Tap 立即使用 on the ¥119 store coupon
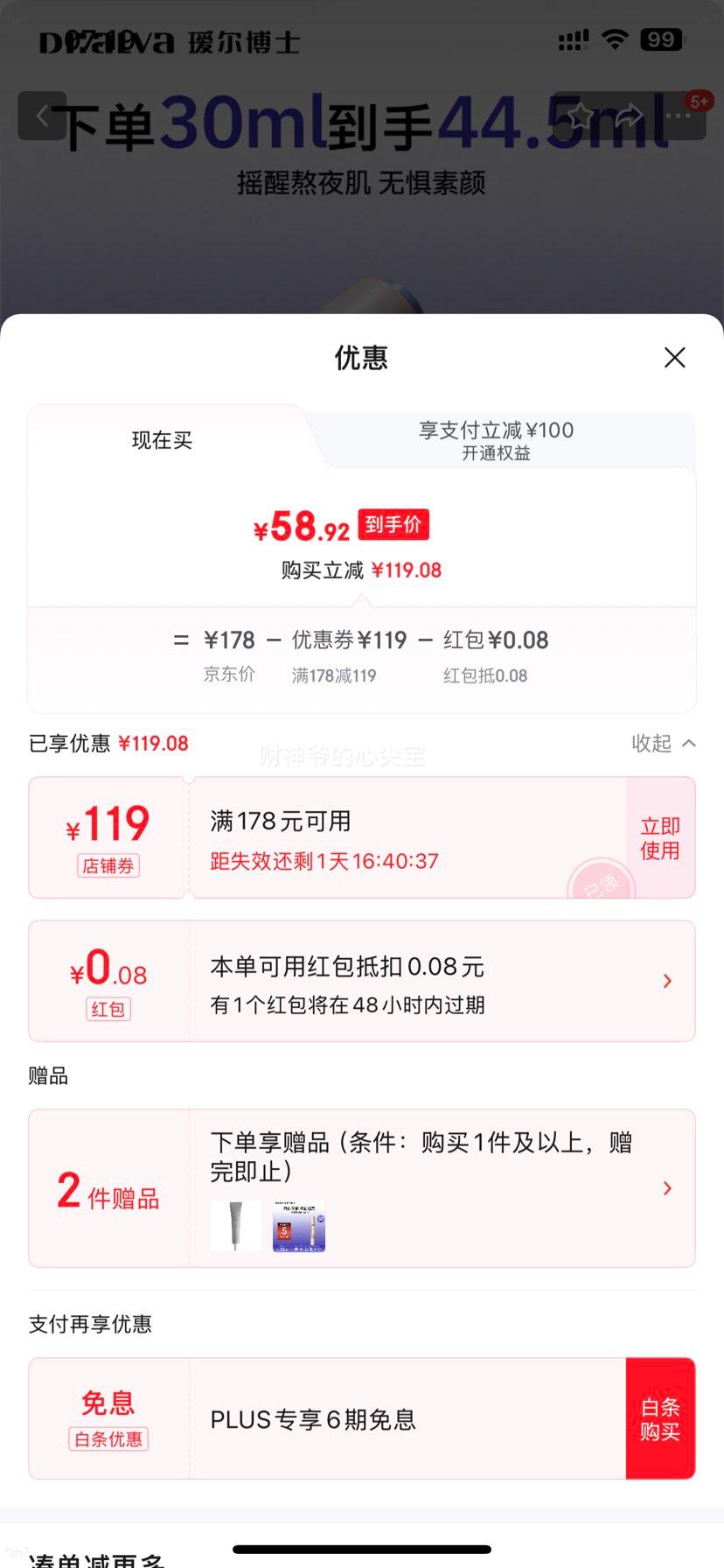This screenshot has height=1568, width=724. point(659,837)
